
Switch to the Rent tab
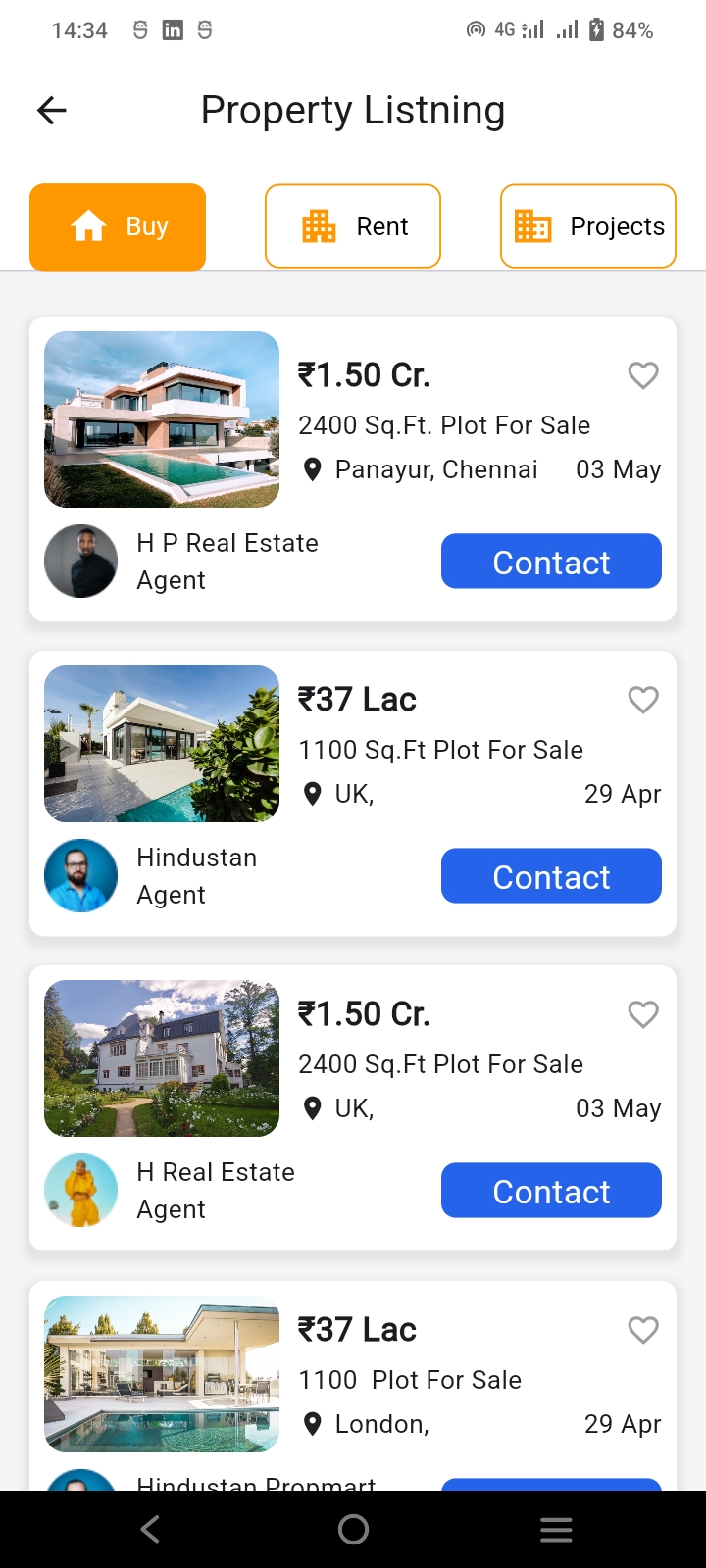tap(353, 225)
